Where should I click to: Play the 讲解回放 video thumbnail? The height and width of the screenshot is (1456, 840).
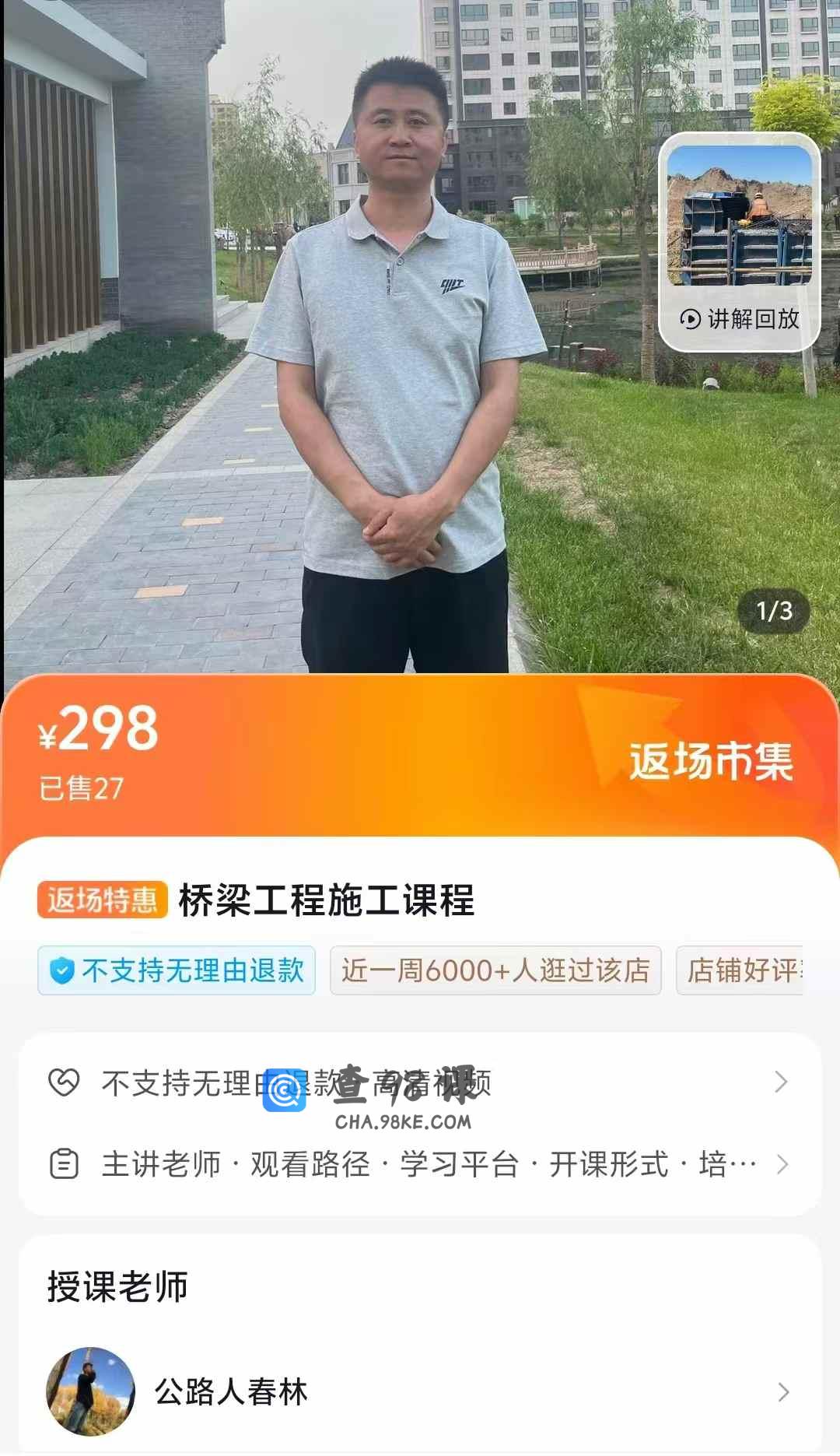pos(739,241)
